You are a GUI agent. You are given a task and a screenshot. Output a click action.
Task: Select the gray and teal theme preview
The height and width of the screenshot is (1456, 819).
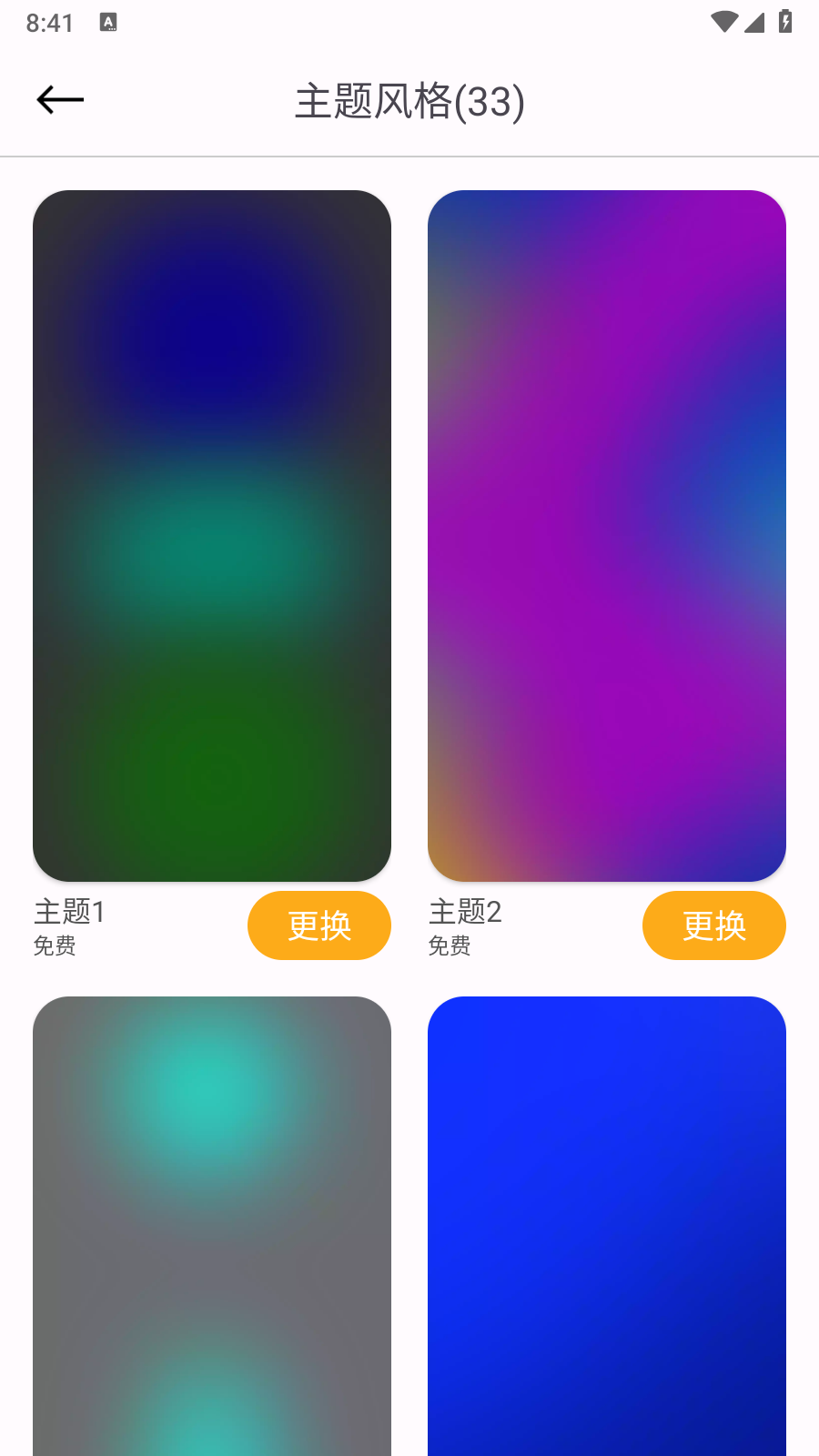212,1226
